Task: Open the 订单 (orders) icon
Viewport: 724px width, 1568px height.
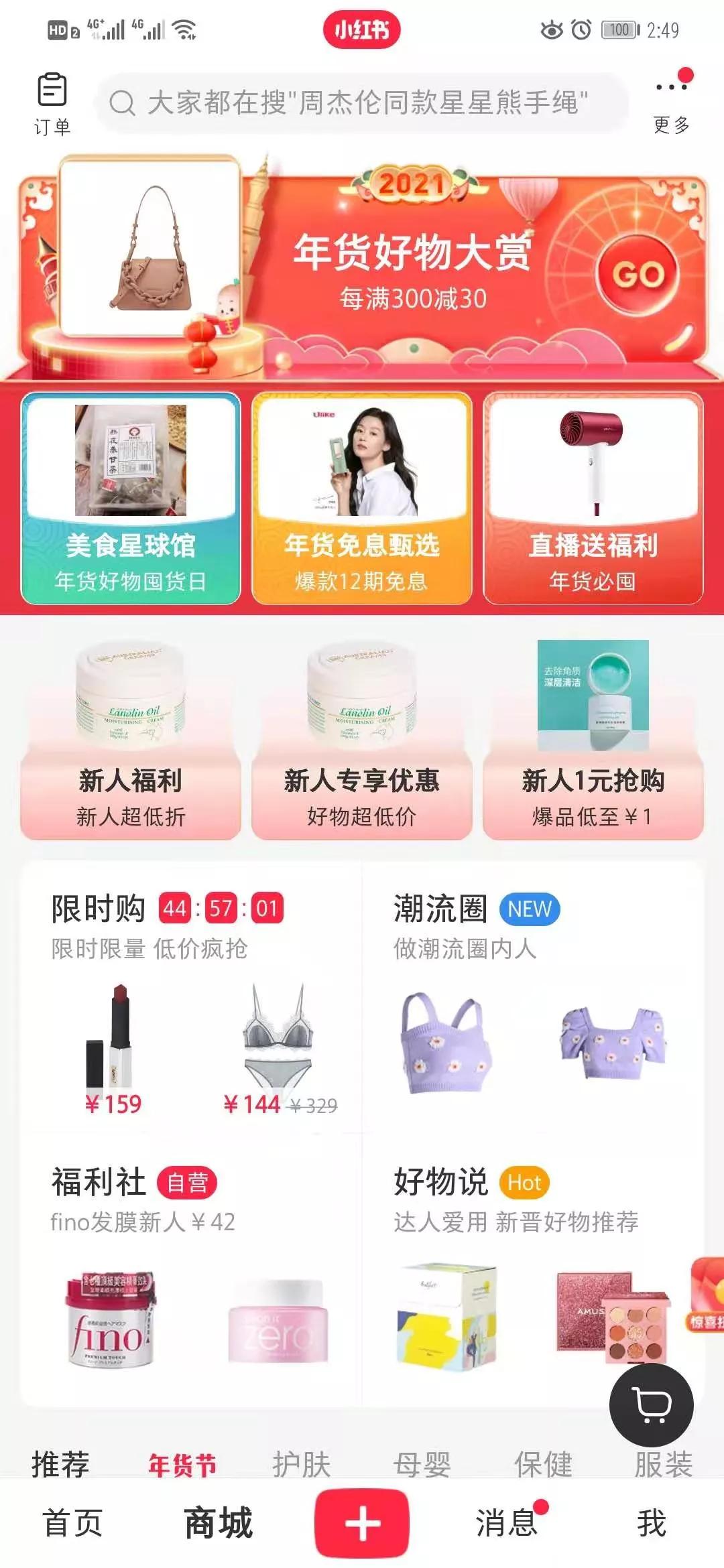Action: tap(52, 94)
